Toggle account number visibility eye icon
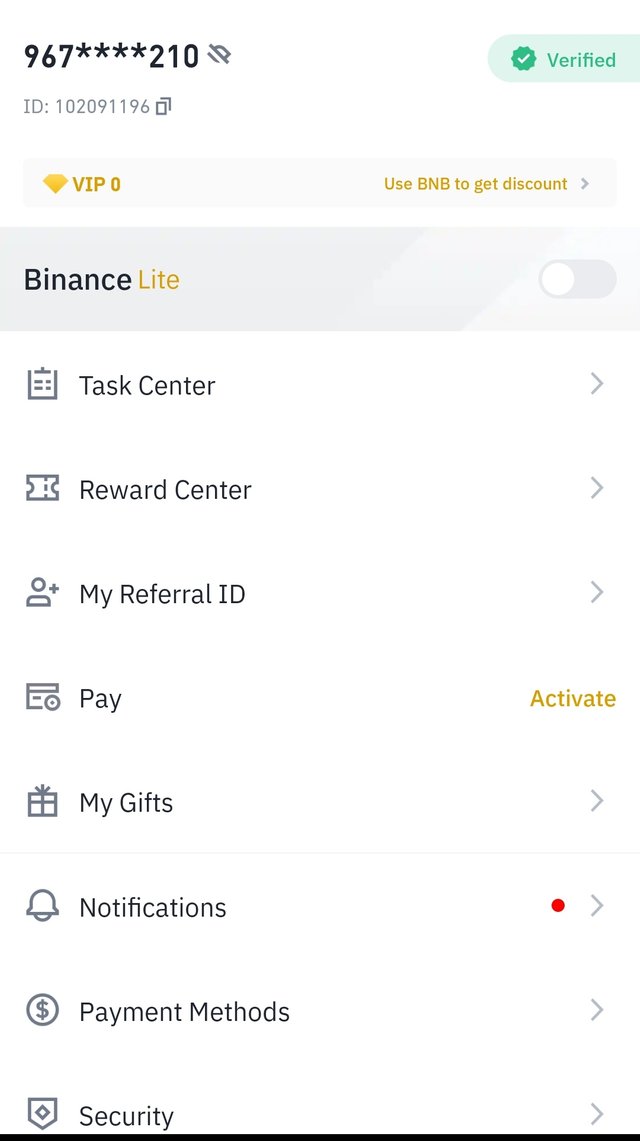Viewport: 640px width, 1141px height. pyautogui.click(x=219, y=56)
